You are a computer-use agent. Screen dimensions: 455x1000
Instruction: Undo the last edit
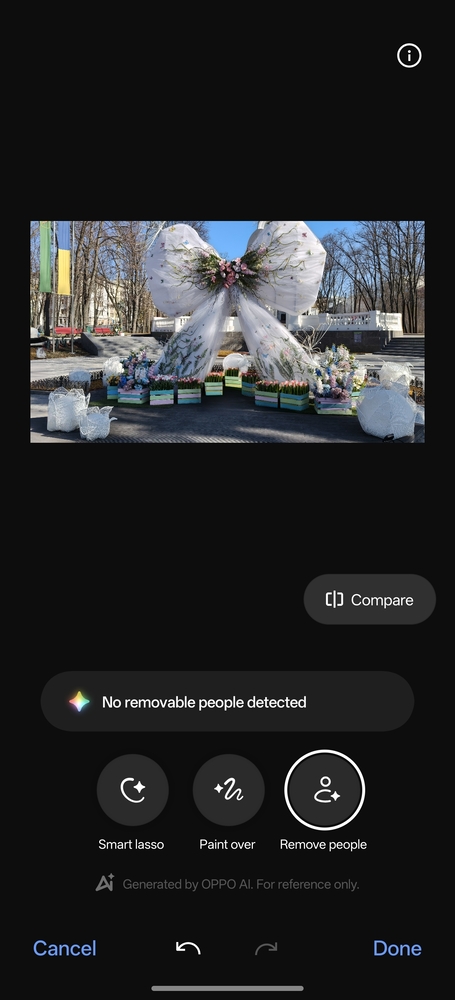[188, 948]
